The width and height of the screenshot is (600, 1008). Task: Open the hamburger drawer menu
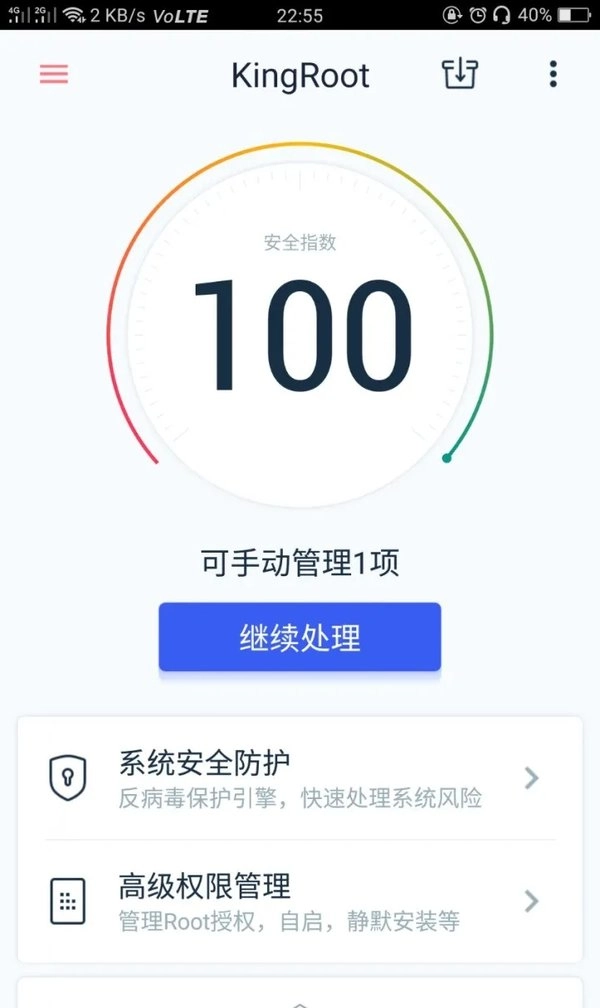coord(54,75)
